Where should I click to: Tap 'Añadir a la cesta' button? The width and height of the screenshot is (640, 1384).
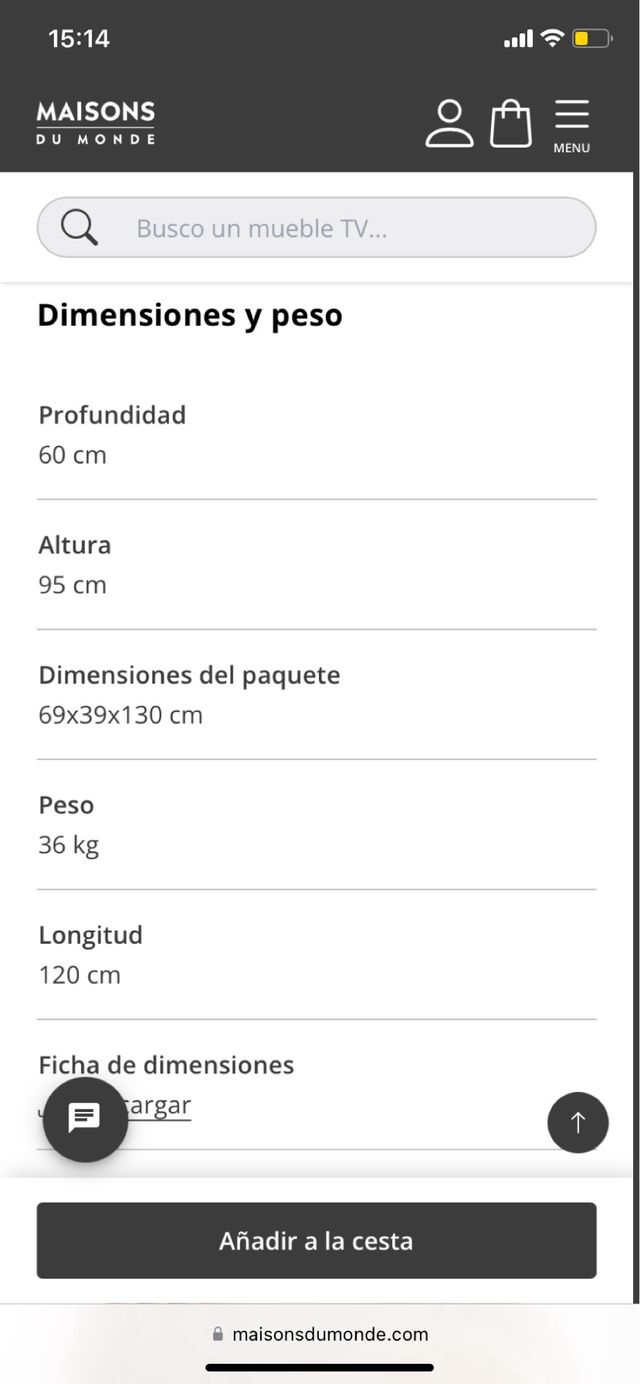click(316, 1241)
